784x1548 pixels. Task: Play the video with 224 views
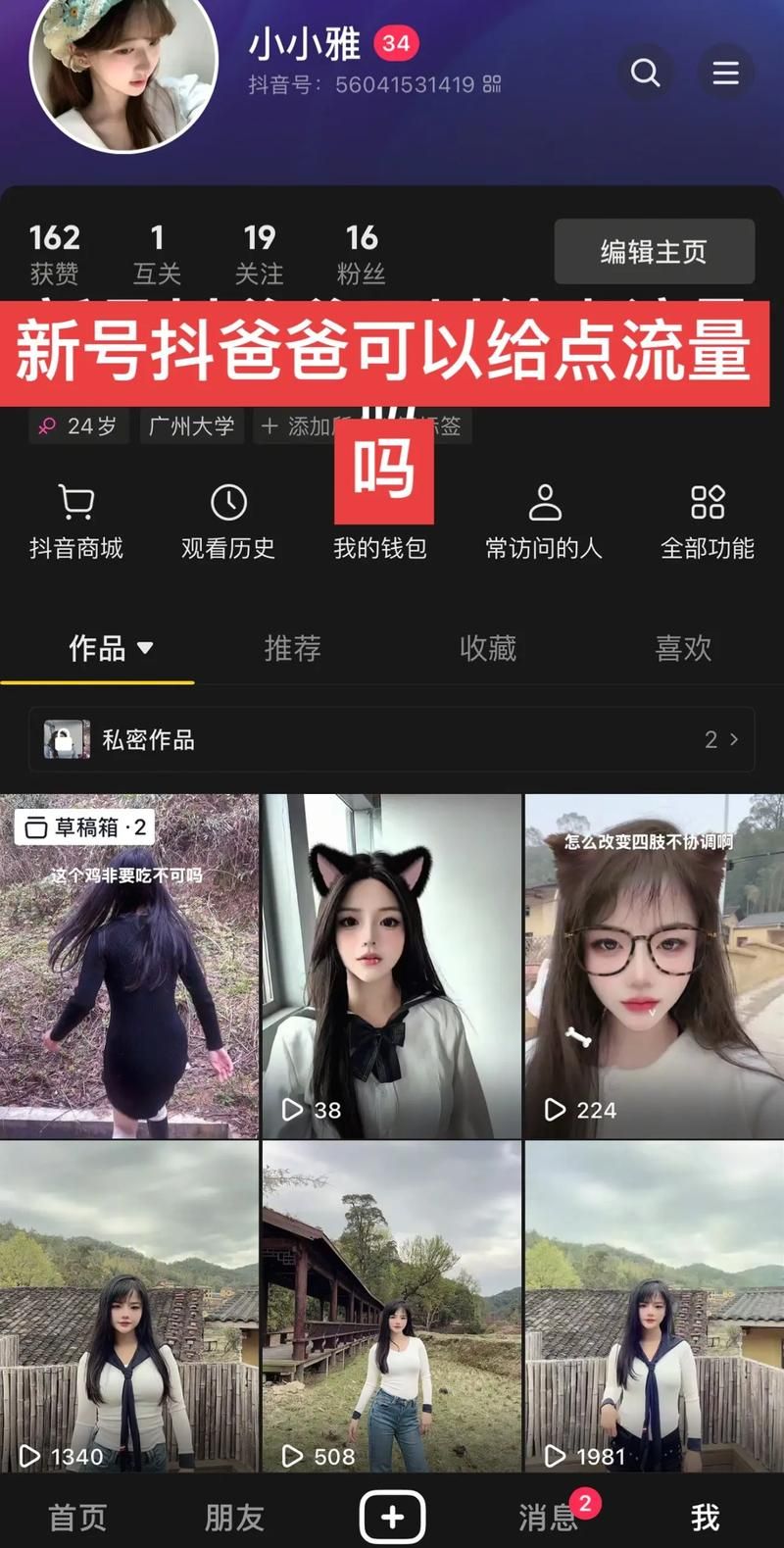(654, 966)
